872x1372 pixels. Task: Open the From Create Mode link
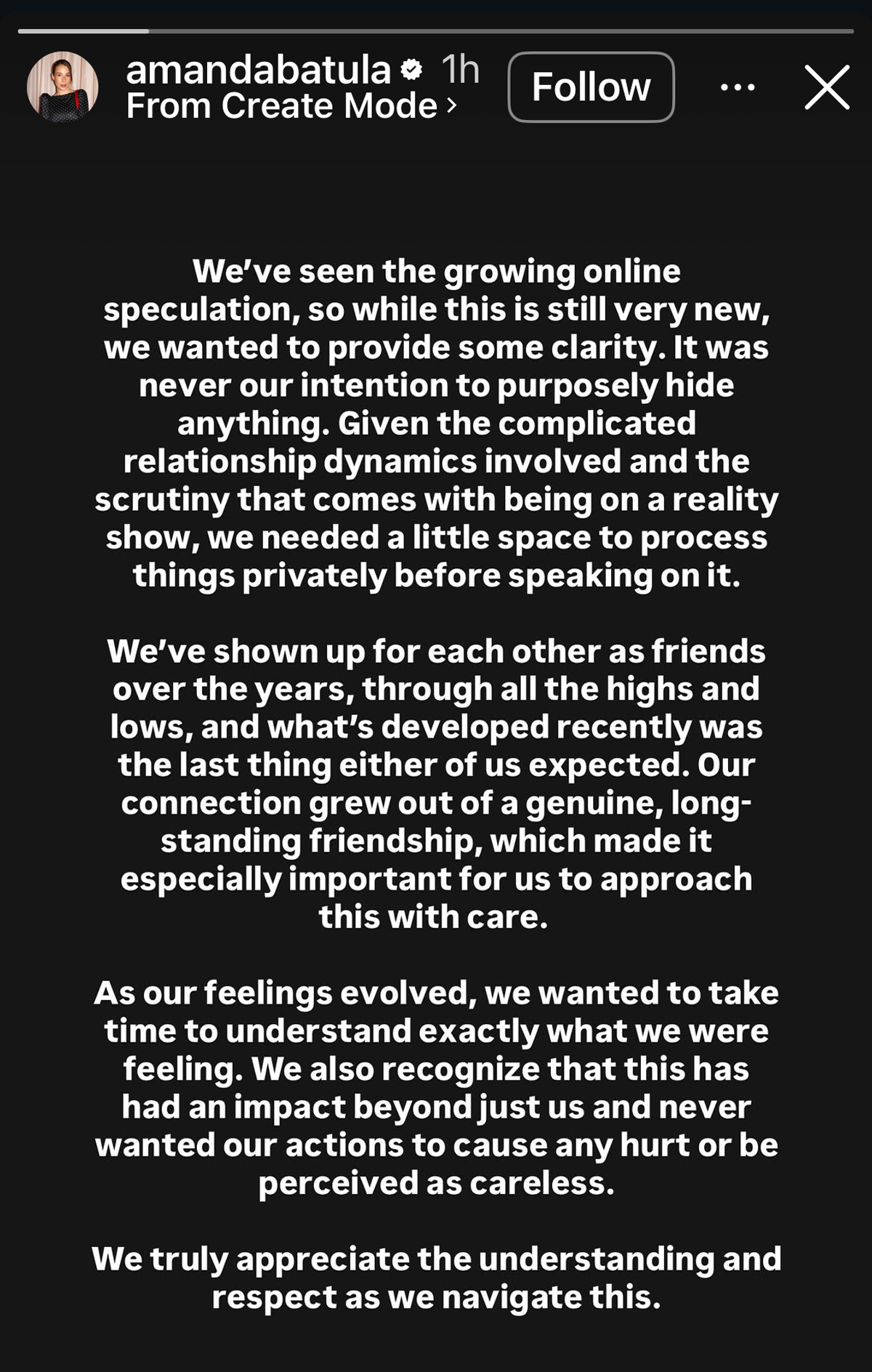pyautogui.click(x=291, y=106)
